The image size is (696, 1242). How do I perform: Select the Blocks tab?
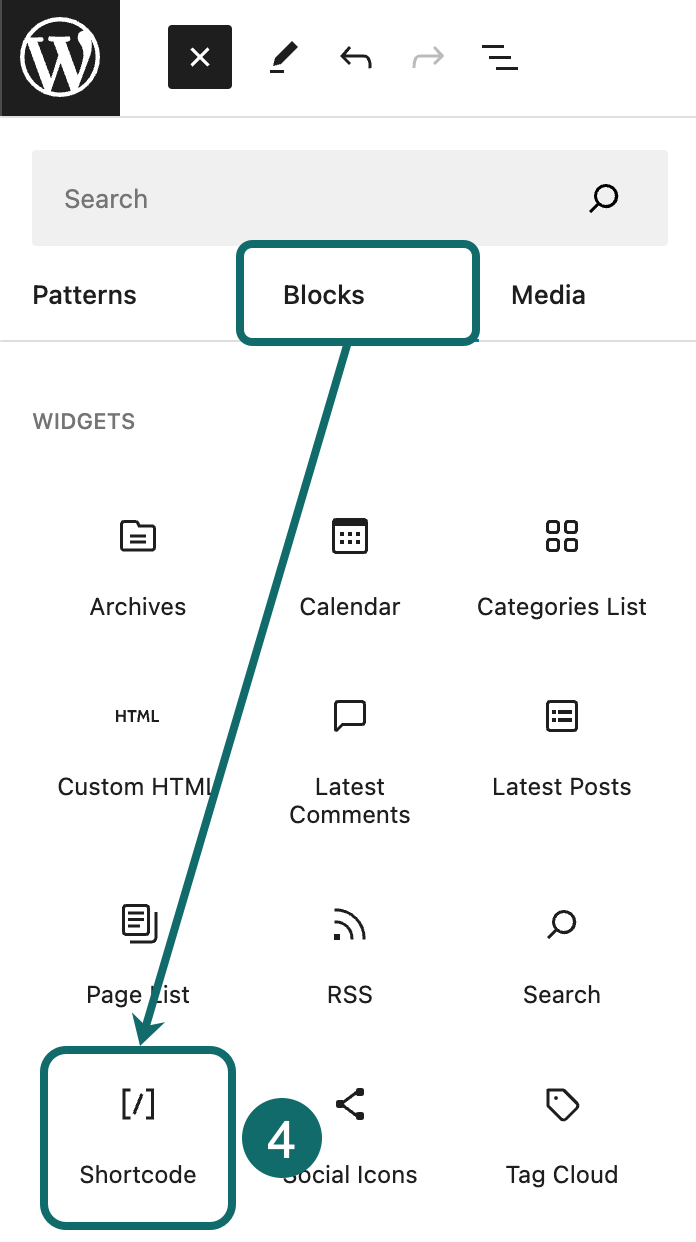coord(324,295)
